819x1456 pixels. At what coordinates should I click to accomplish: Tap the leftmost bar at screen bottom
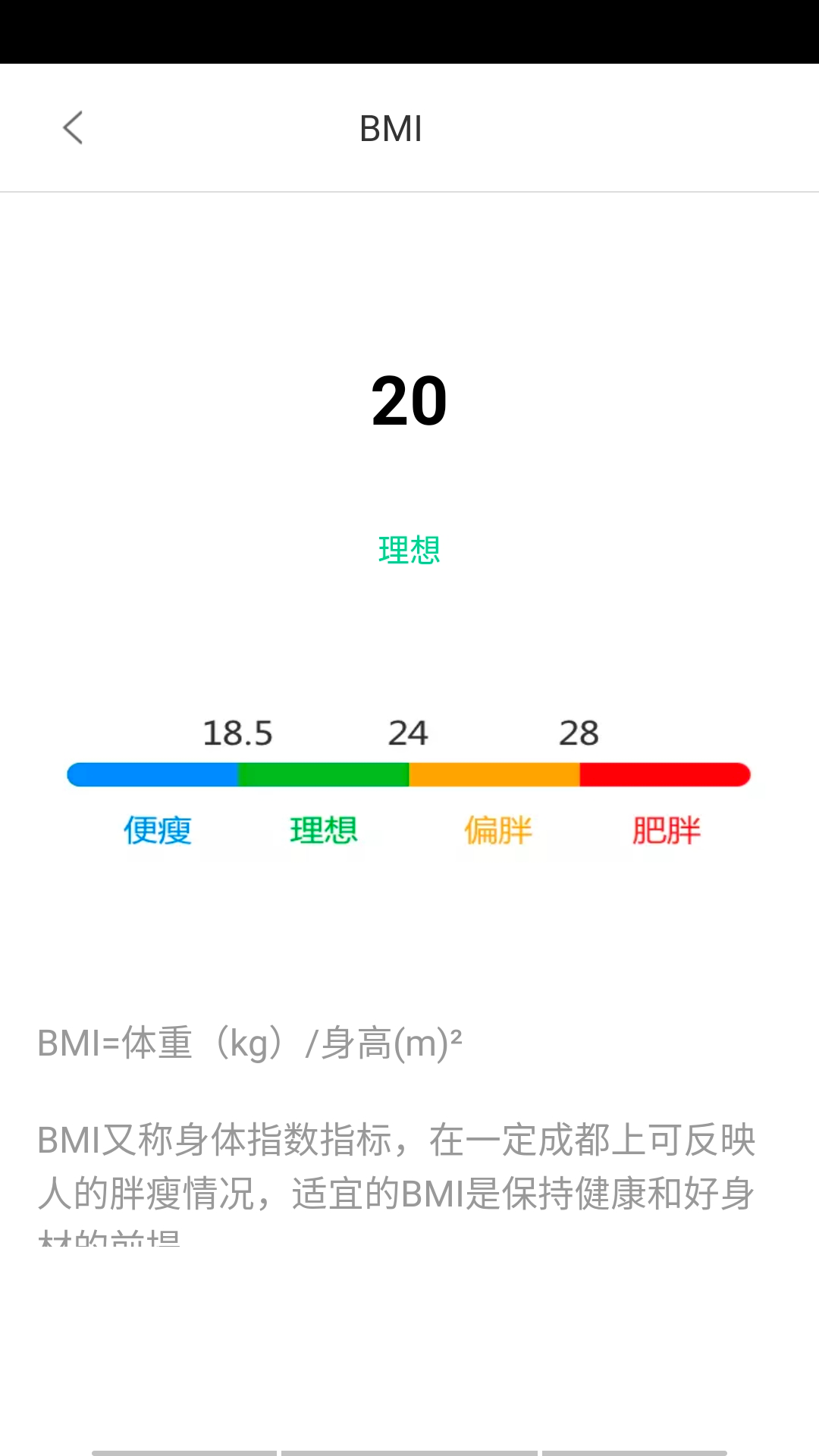(x=182, y=1450)
